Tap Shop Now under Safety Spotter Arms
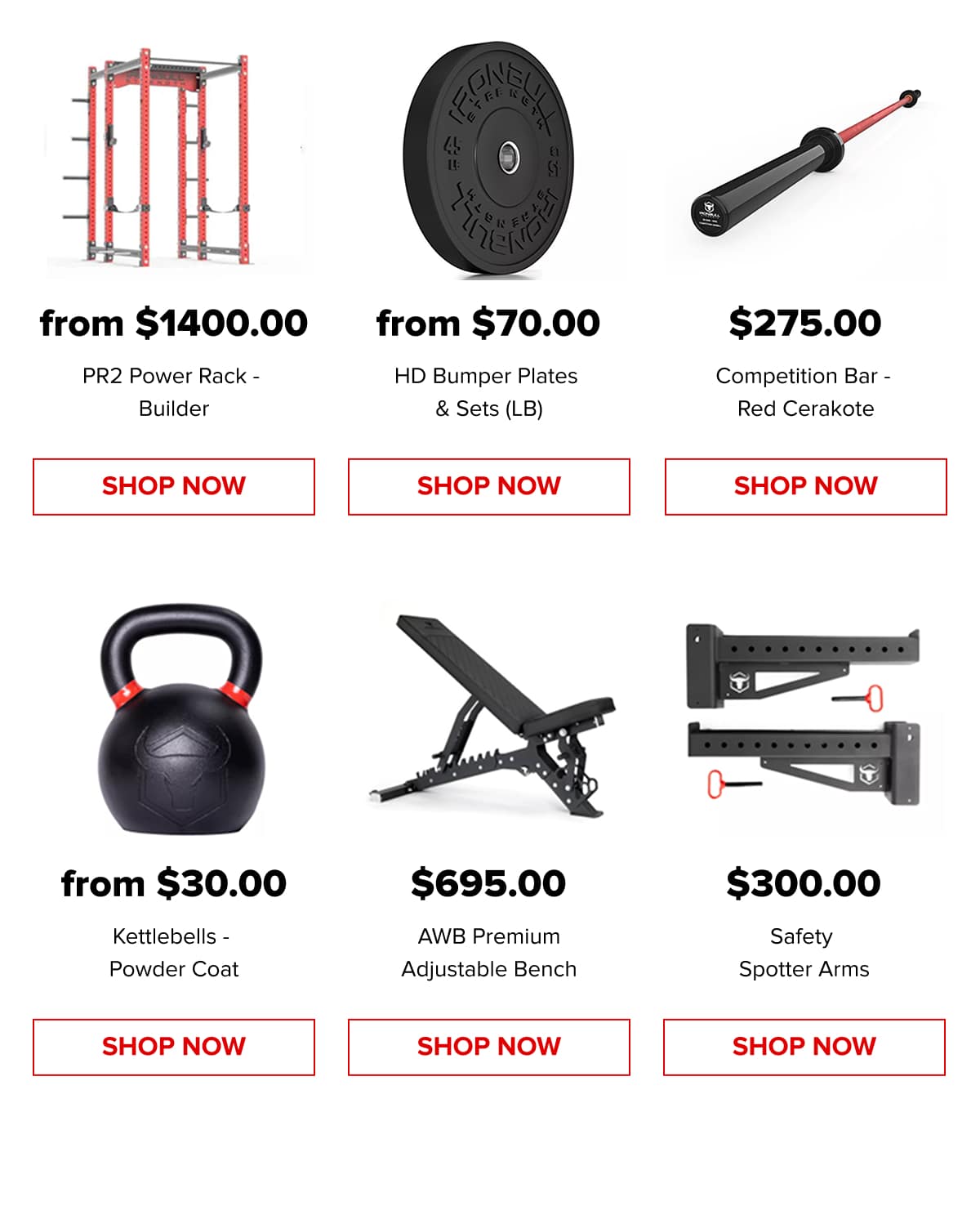Viewport: 980px width, 1206px height. pos(804,1047)
